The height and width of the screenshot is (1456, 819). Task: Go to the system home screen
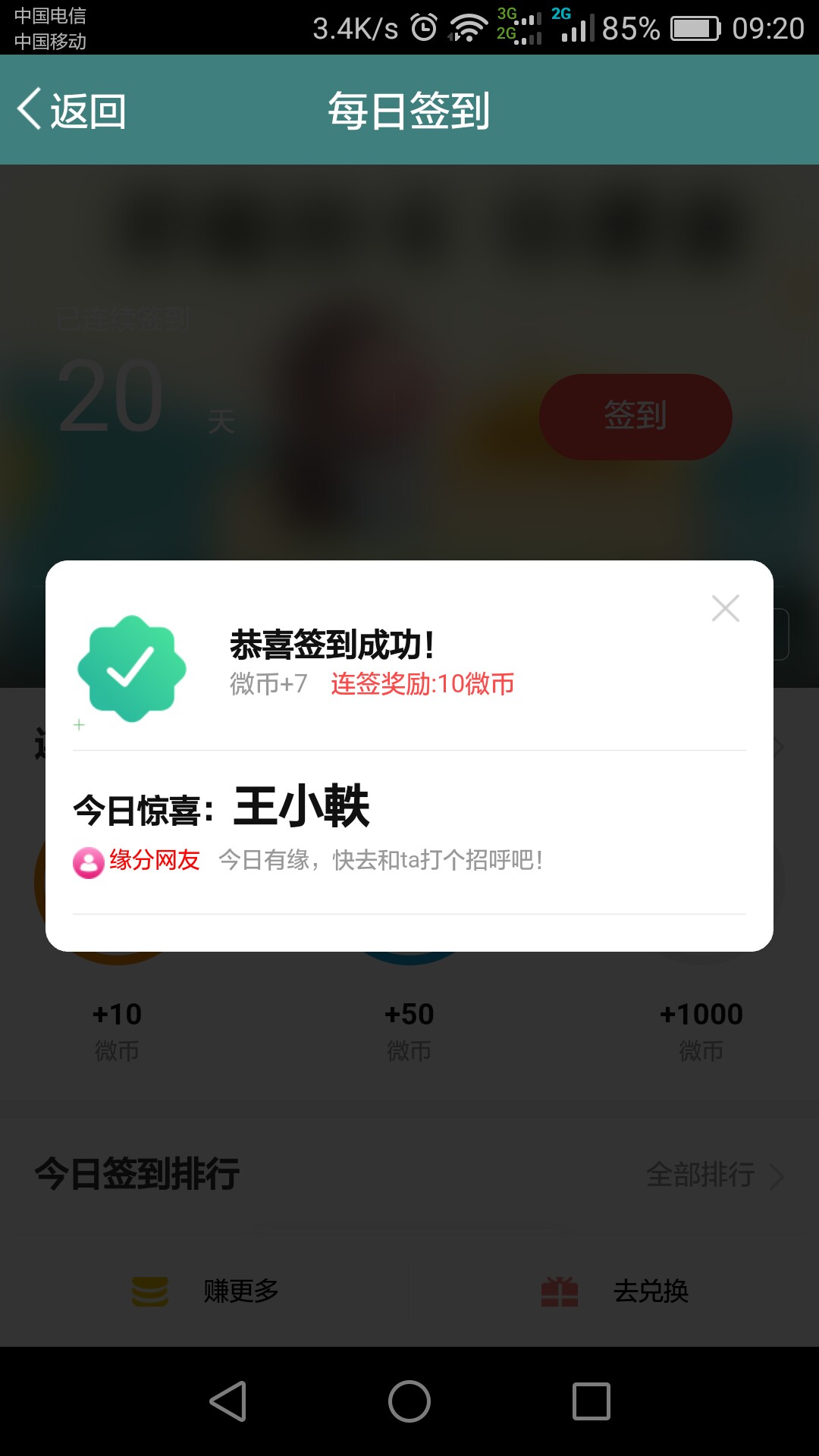pos(409,1401)
